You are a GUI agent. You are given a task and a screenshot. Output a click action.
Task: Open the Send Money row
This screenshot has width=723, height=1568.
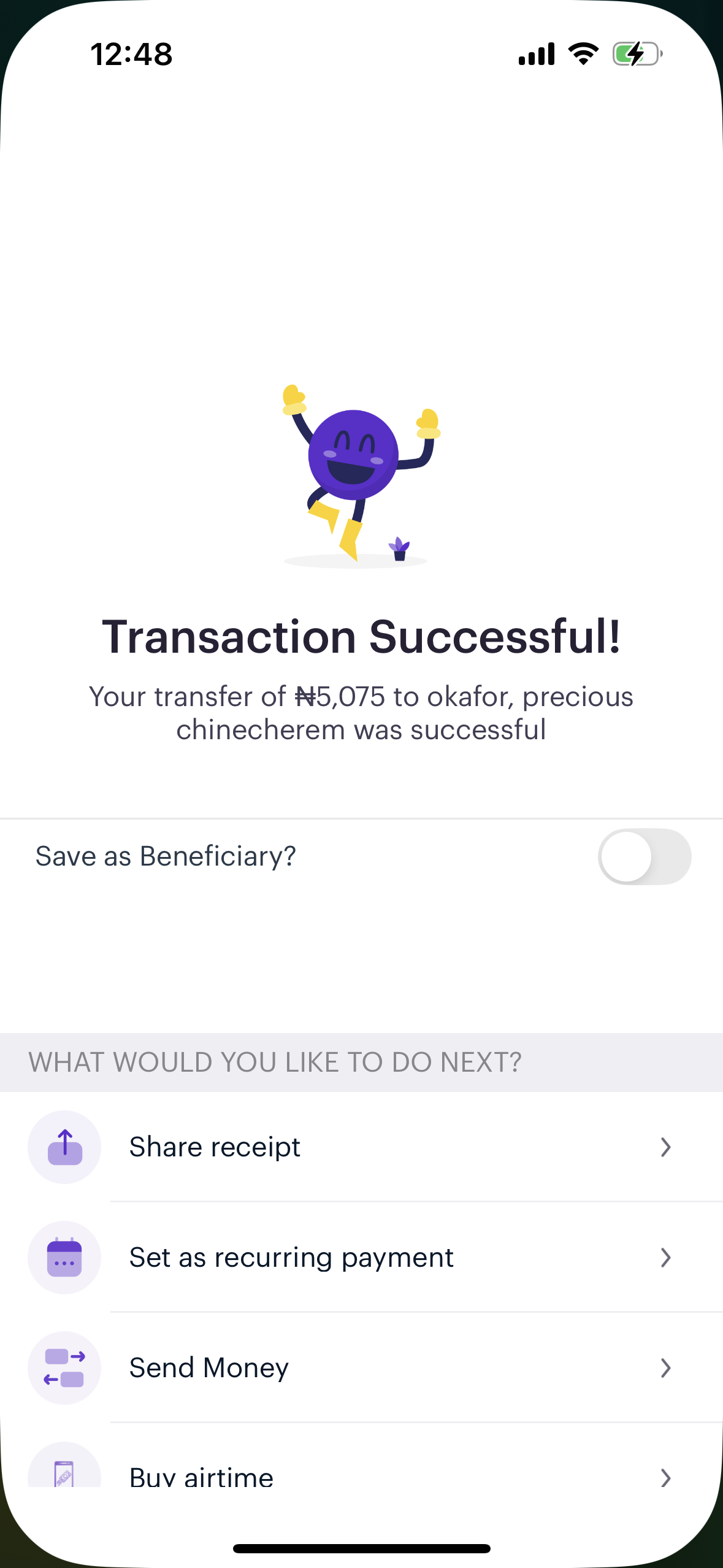pos(361,1367)
